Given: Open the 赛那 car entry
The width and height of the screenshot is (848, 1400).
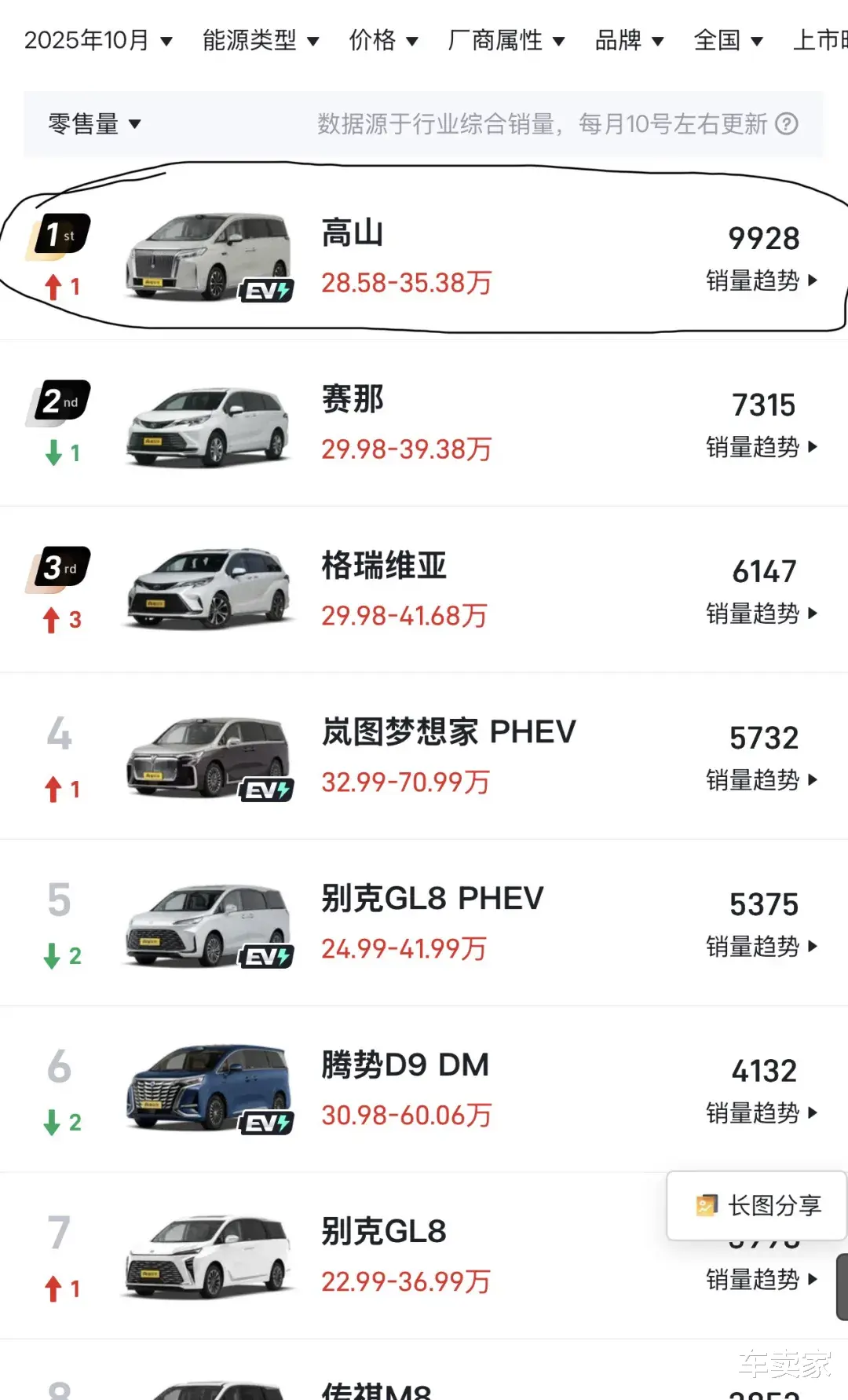Looking at the screenshot, I should (353, 400).
